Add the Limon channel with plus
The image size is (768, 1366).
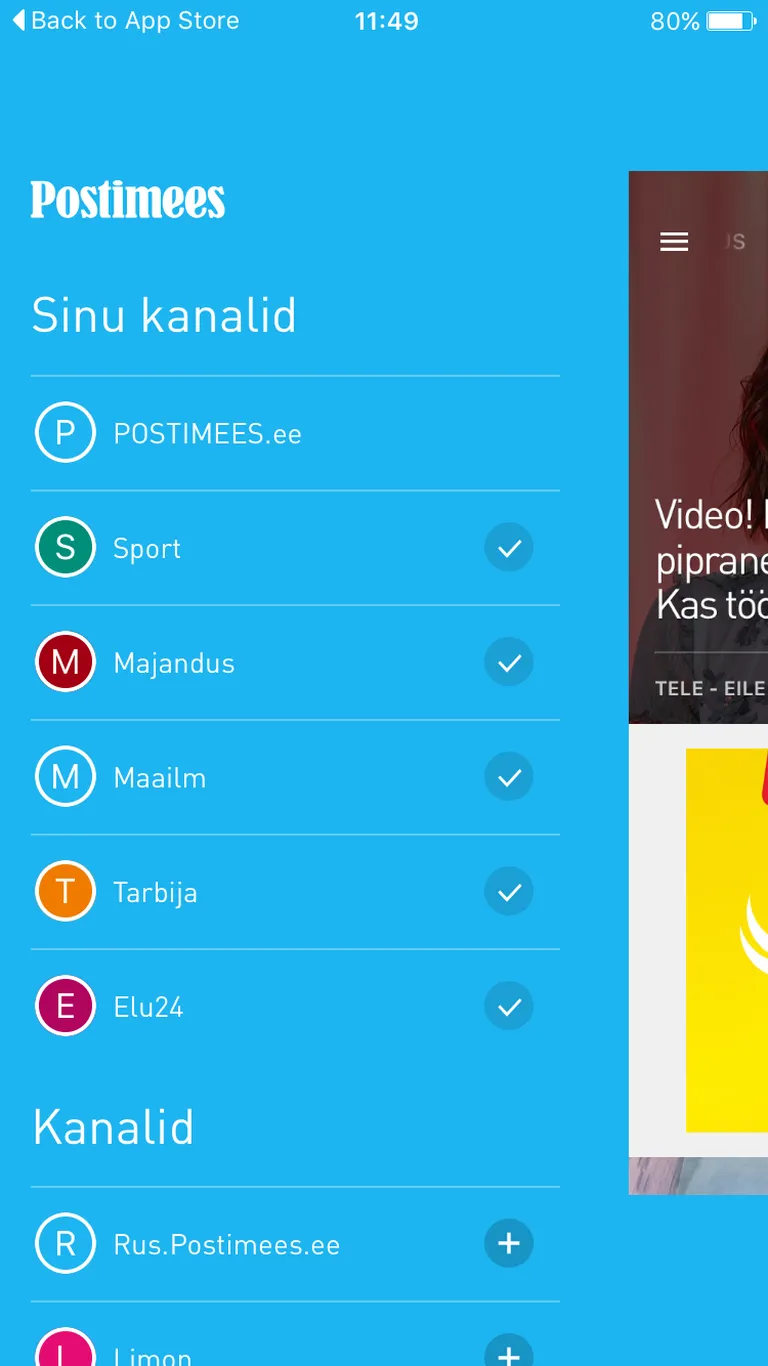pos(509,1354)
